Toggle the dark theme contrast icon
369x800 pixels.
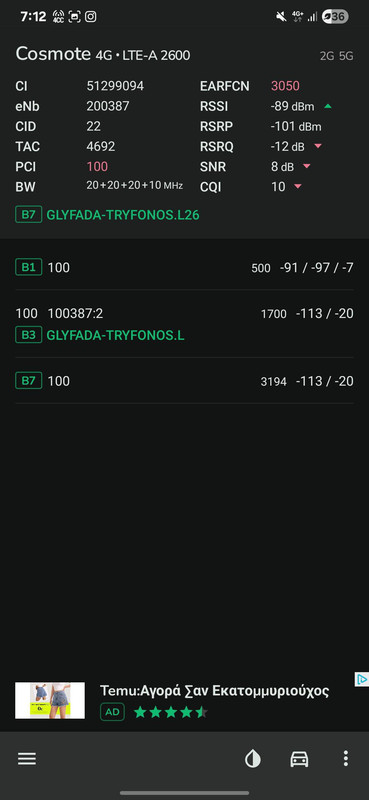click(x=253, y=759)
